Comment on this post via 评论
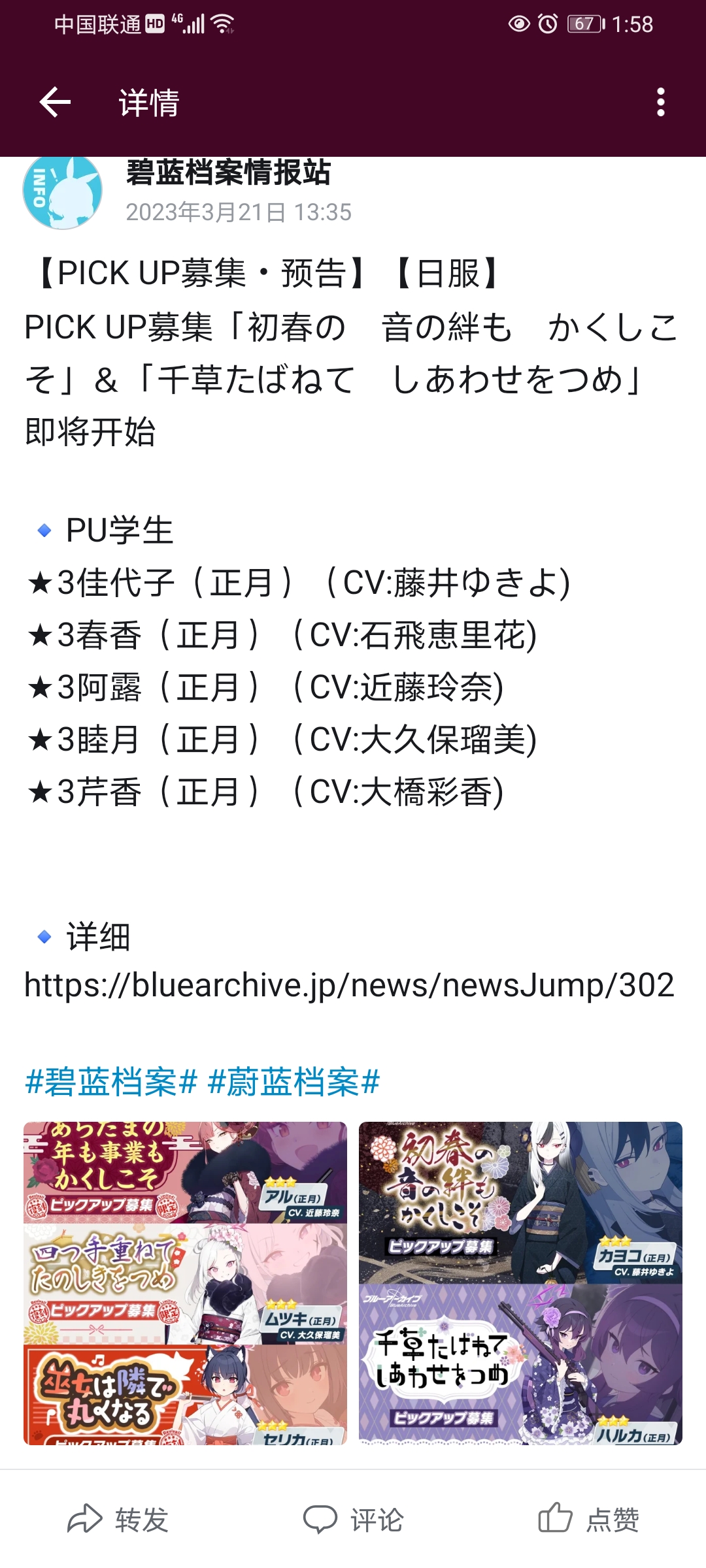This screenshot has height=1568, width=706. (353, 1519)
